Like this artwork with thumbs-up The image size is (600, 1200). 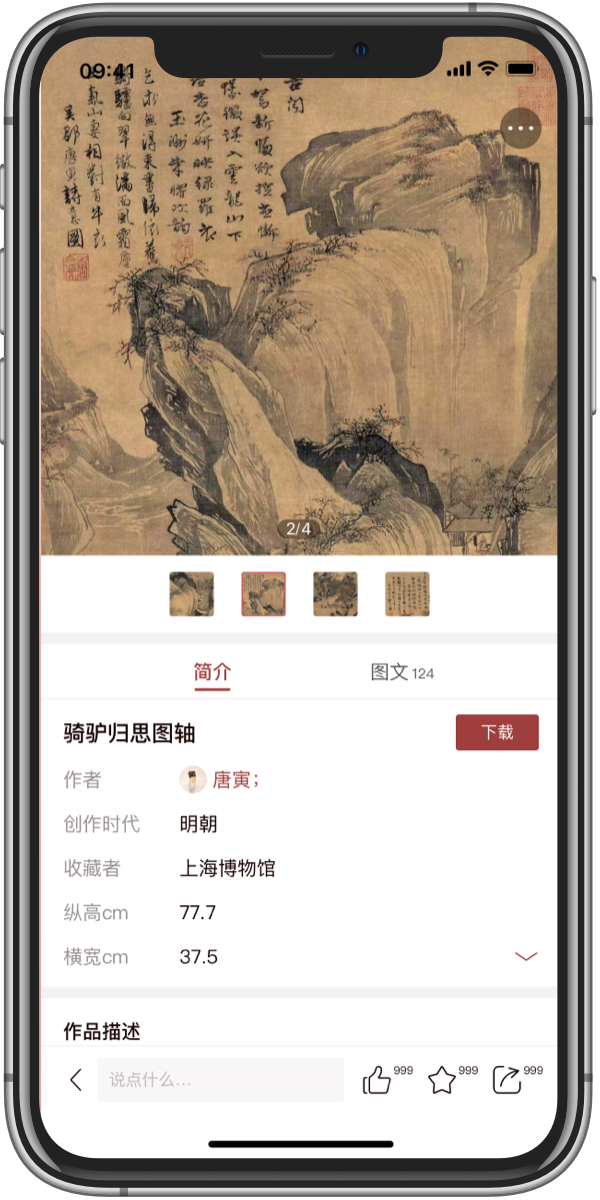point(377,1080)
